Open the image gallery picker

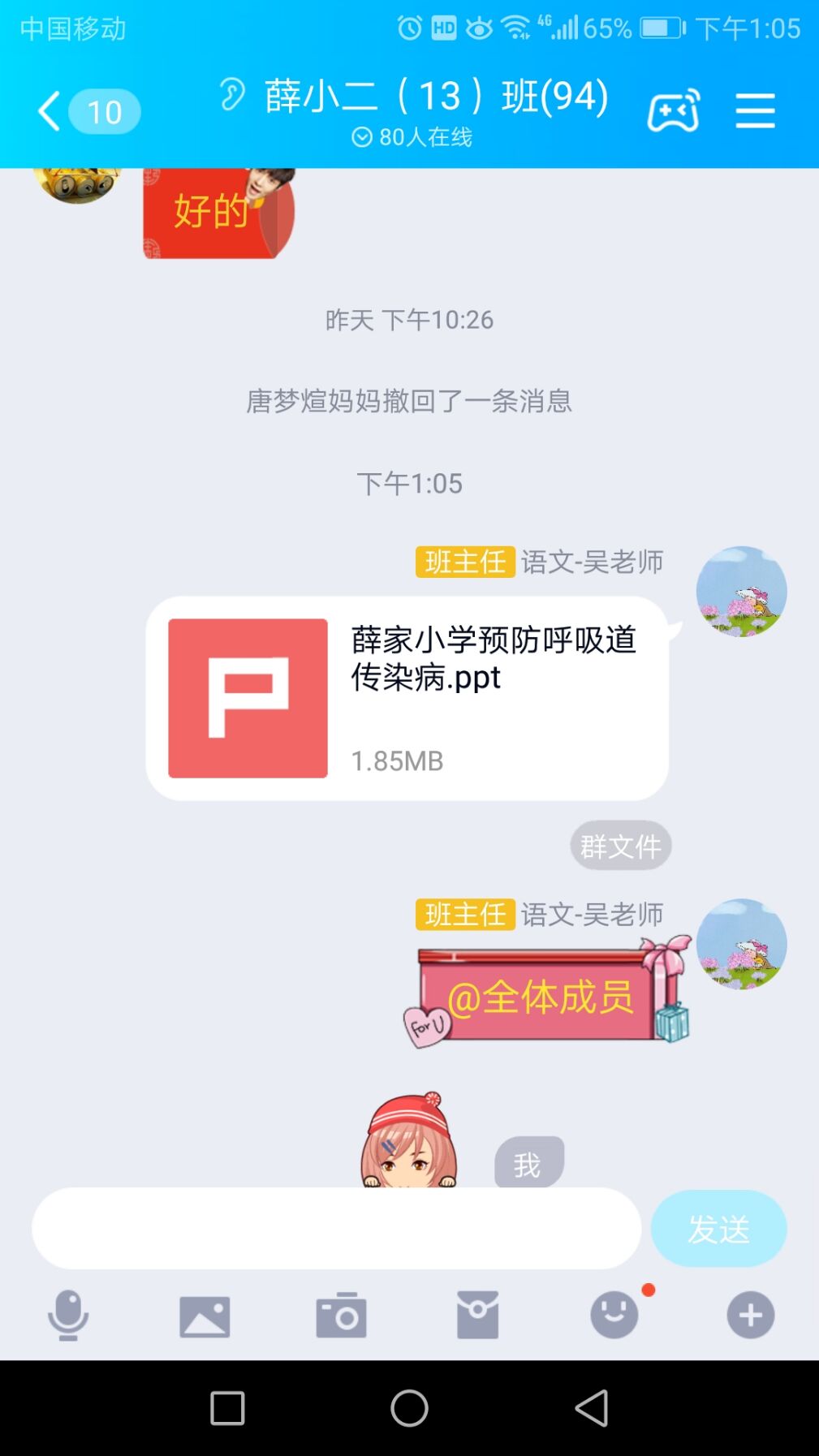pyautogui.click(x=205, y=1316)
